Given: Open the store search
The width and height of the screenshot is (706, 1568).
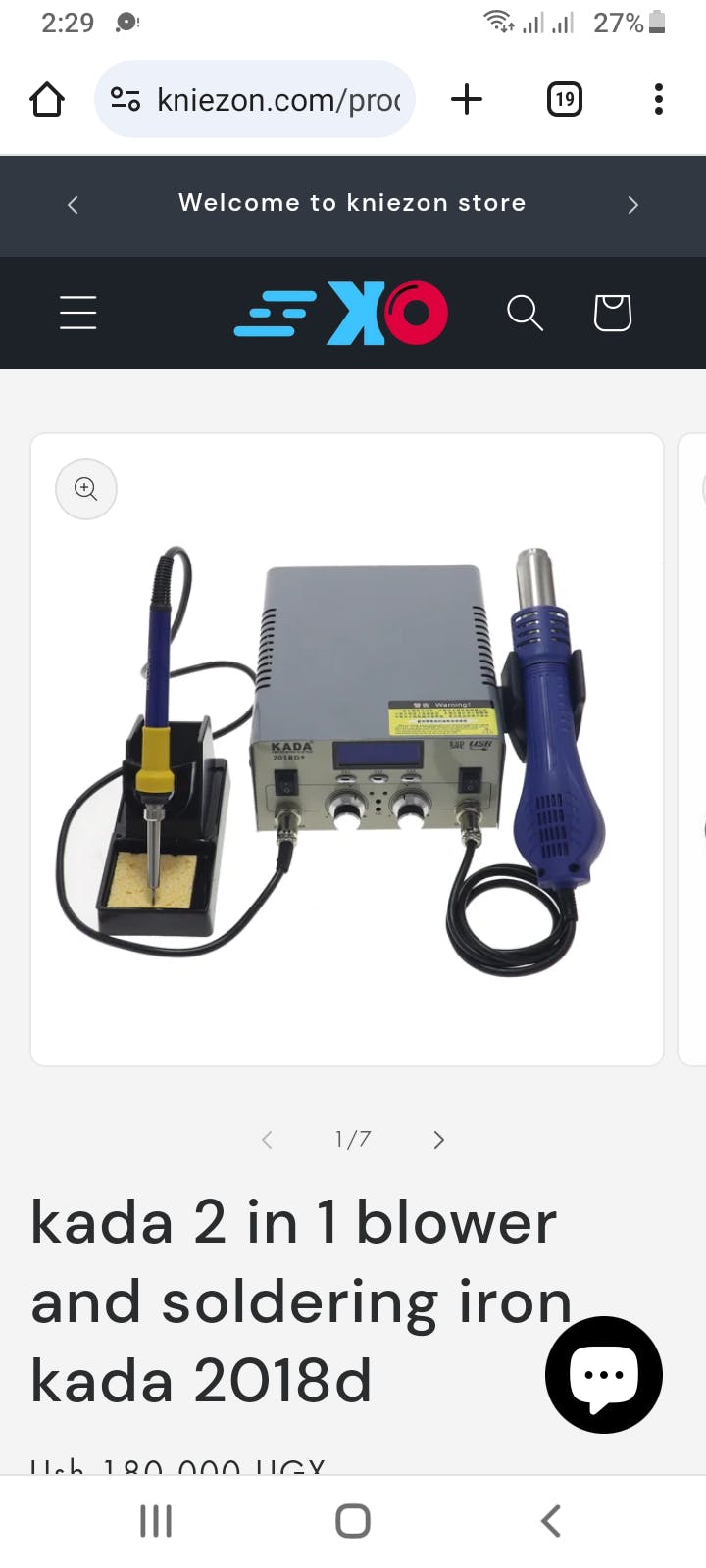Looking at the screenshot, I should pyautogui.click(x=525, y=314).
